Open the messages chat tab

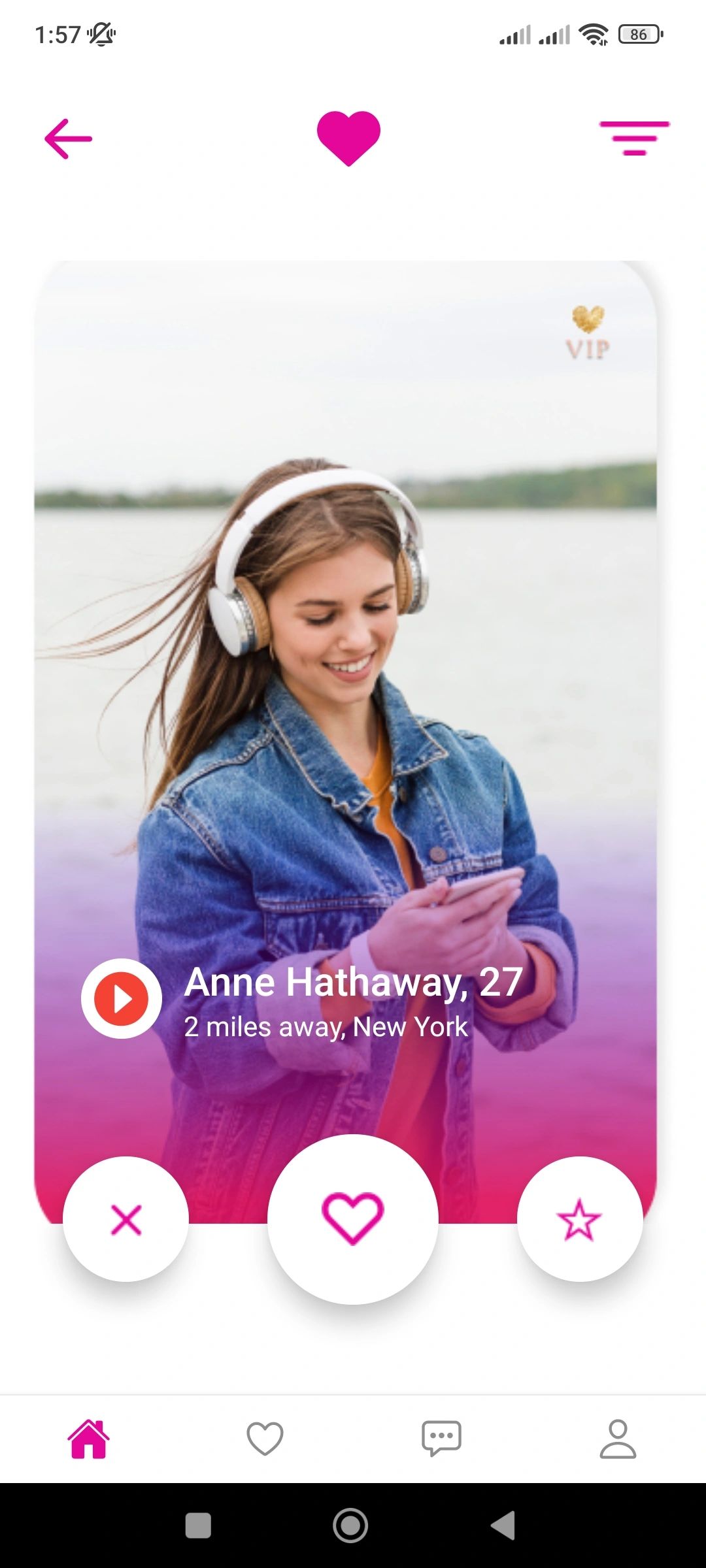(441, 1439)
